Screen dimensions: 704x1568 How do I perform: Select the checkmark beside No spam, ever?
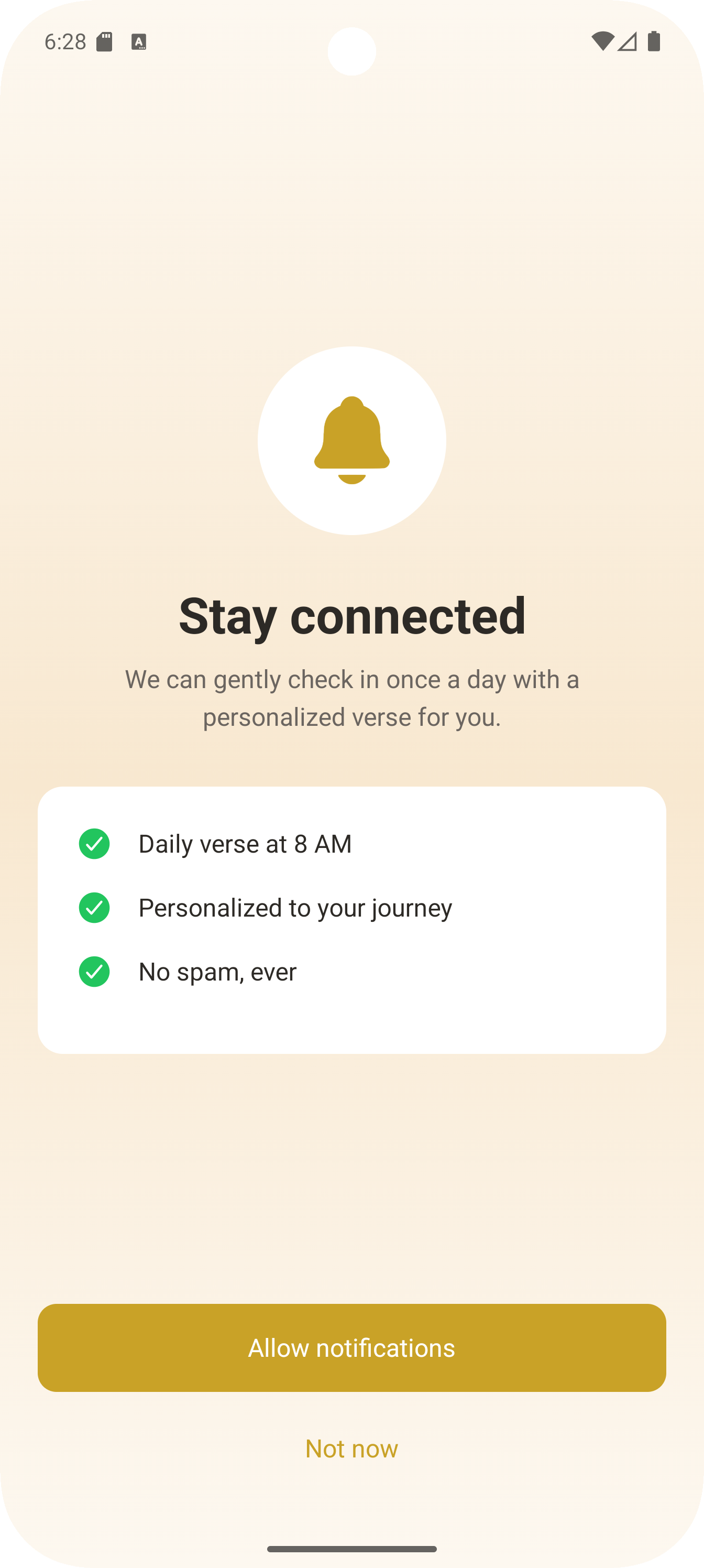[94, 972]
